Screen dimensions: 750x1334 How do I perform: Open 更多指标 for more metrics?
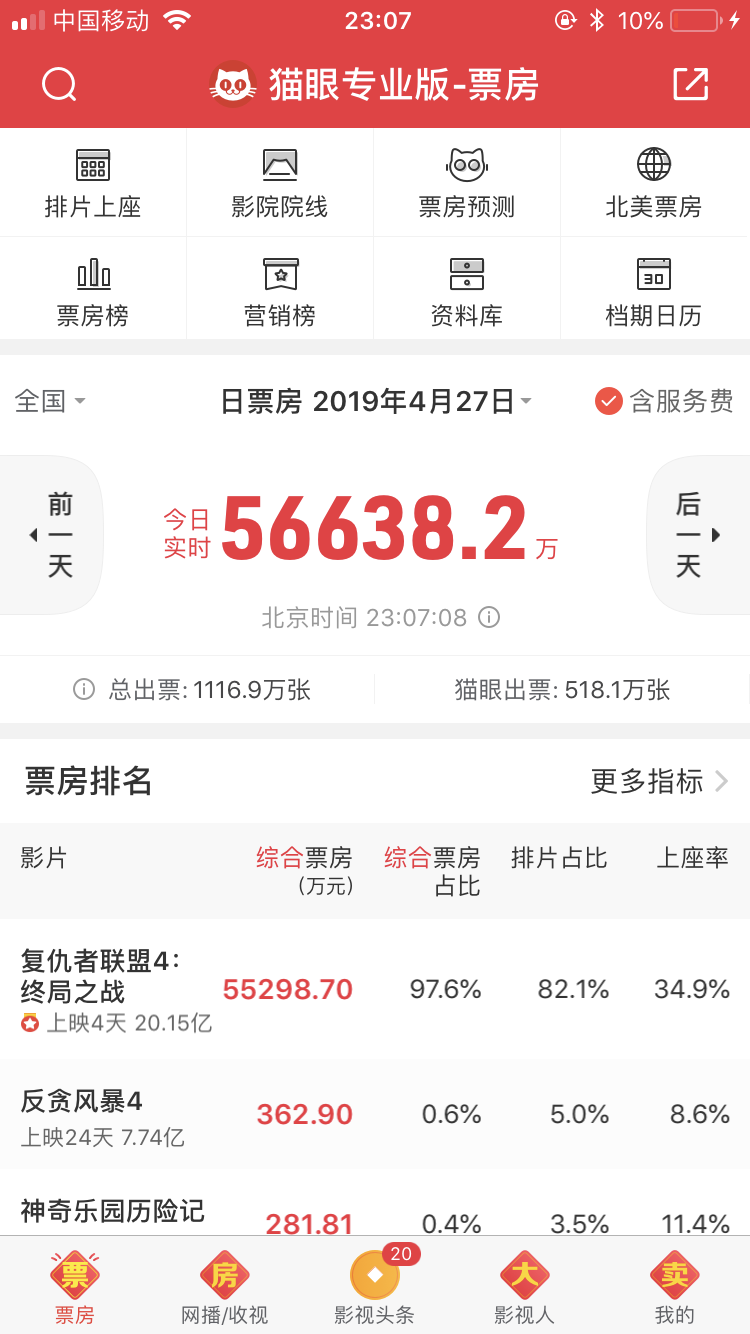(x=659, y=781)
